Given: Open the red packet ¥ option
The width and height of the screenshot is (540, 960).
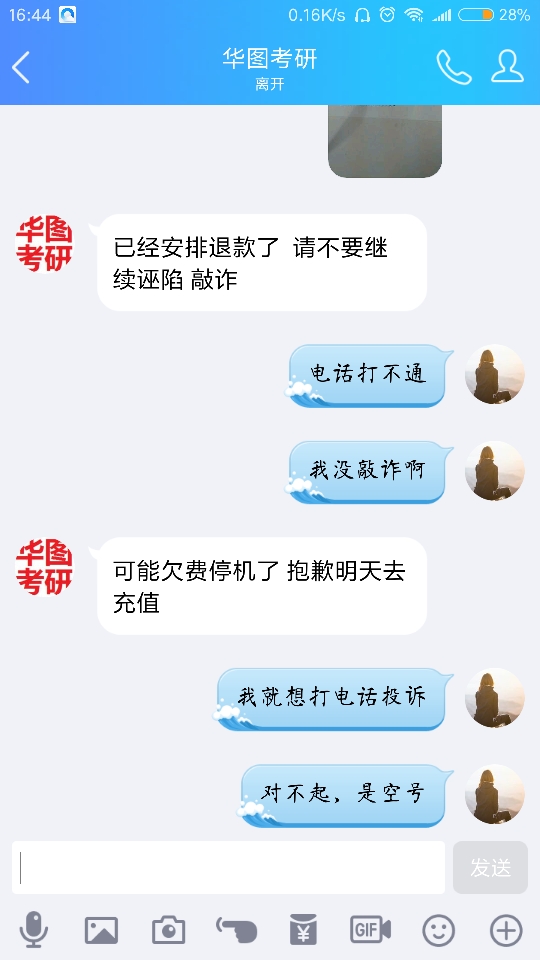Looking at the screenshot, I should point(304,929).
